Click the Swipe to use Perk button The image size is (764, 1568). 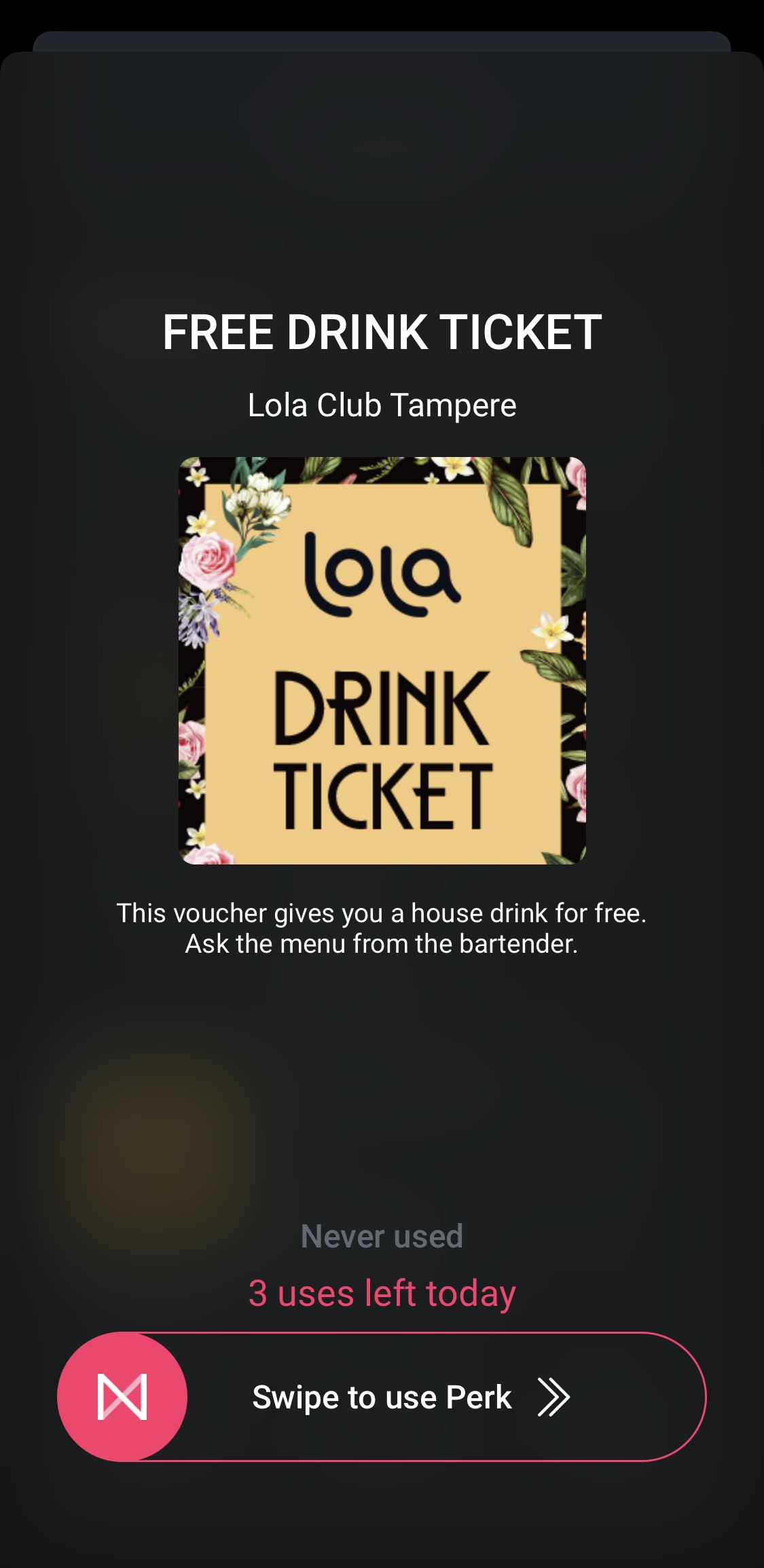(382, 1396)
